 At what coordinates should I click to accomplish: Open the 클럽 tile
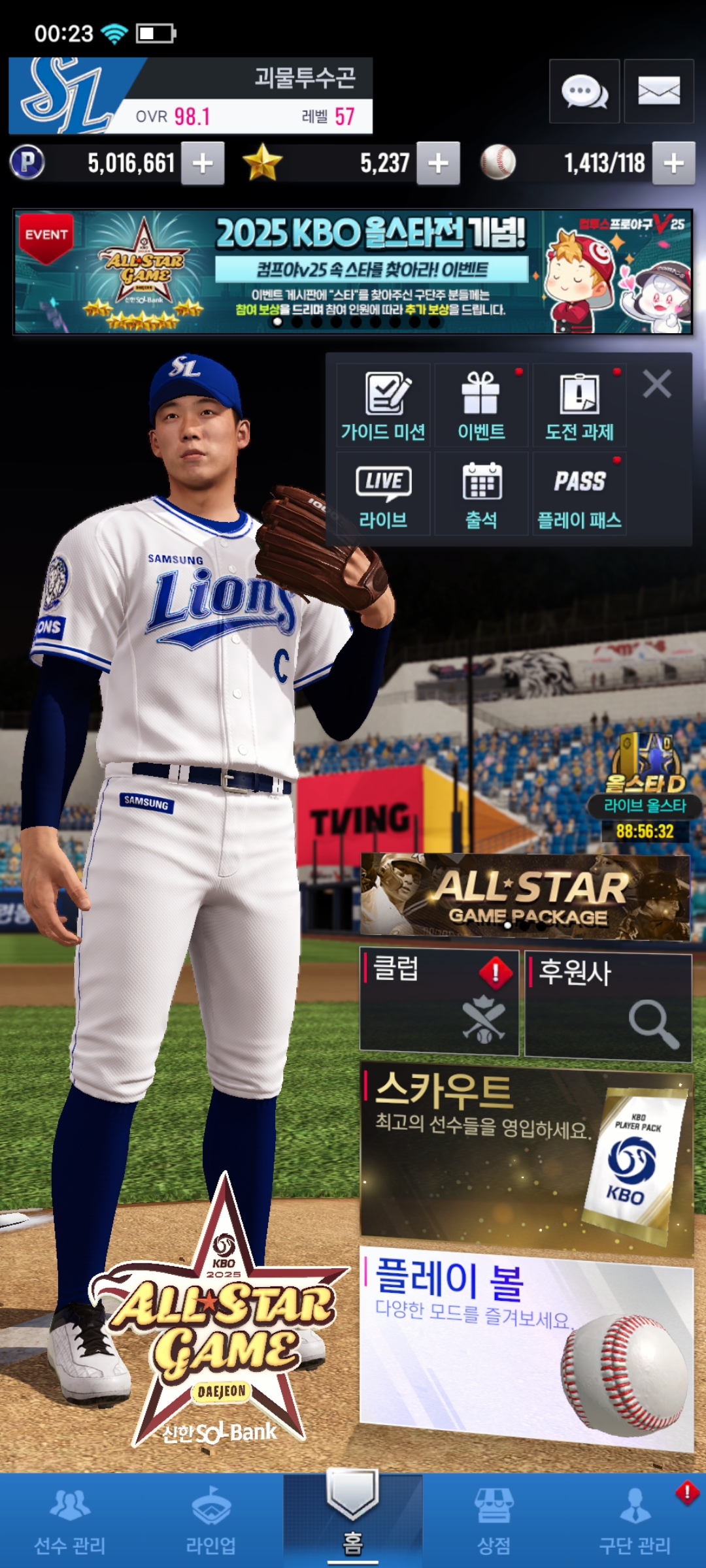pyautogui.click(x=439, y=1003)
